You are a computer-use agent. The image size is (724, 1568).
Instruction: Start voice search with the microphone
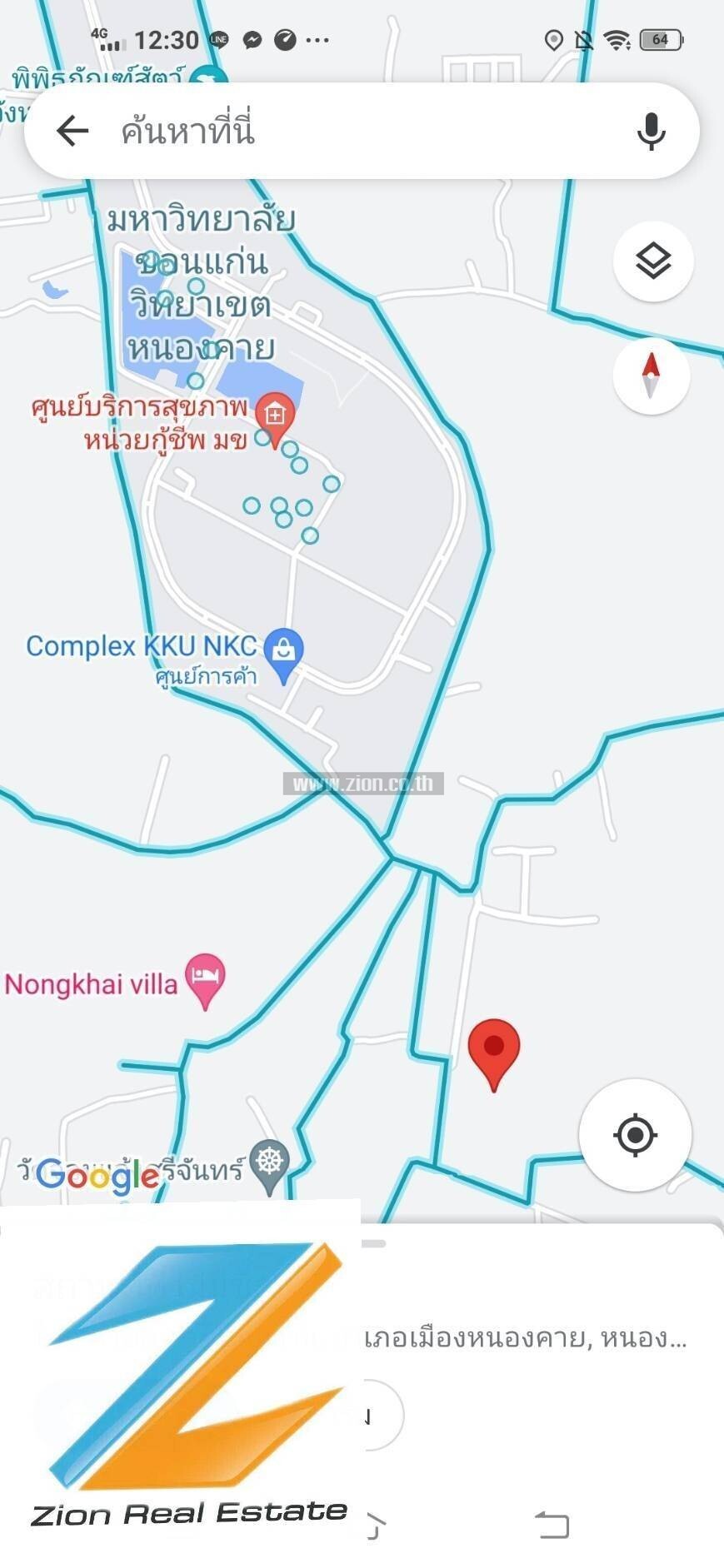click(x=651, y=131)
